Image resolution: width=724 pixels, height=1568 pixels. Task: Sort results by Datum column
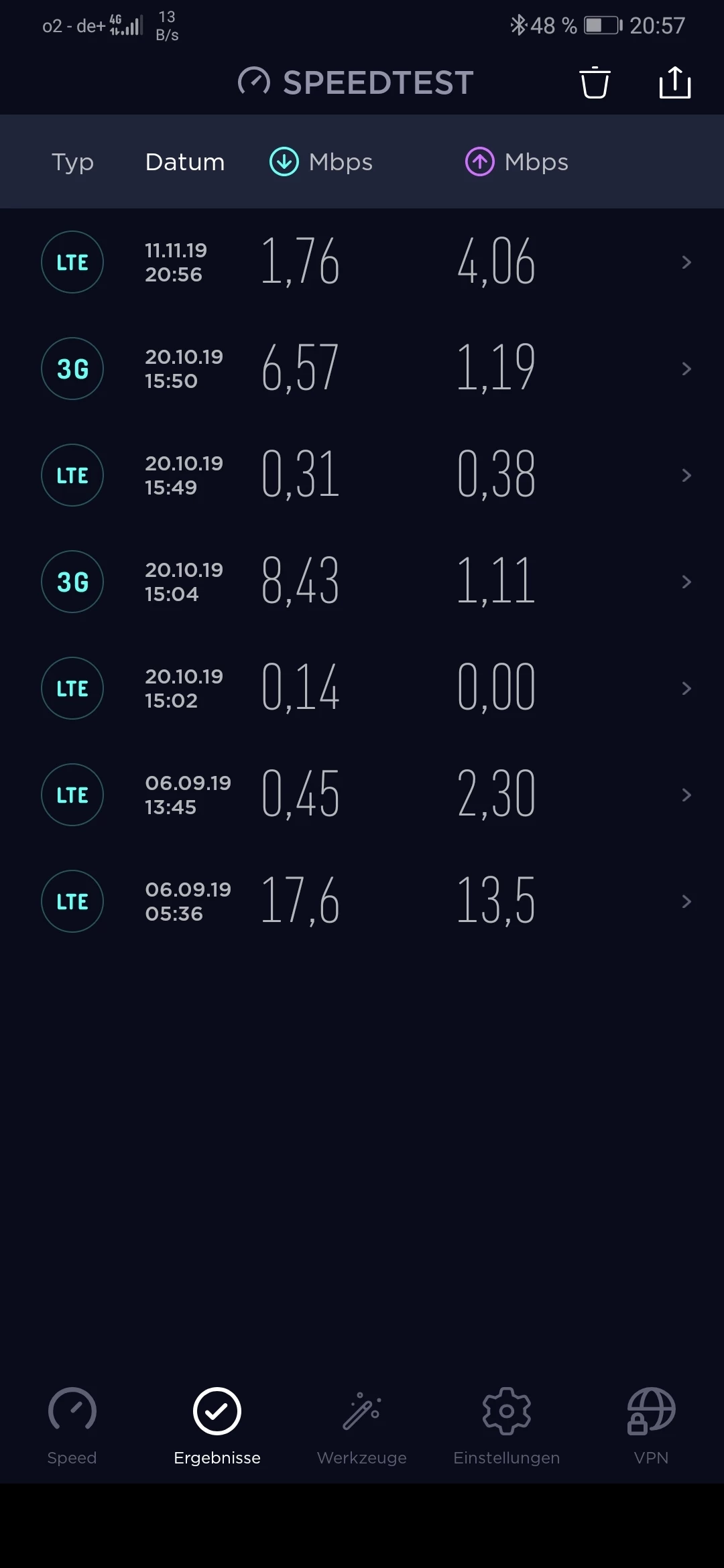point(185,162)
